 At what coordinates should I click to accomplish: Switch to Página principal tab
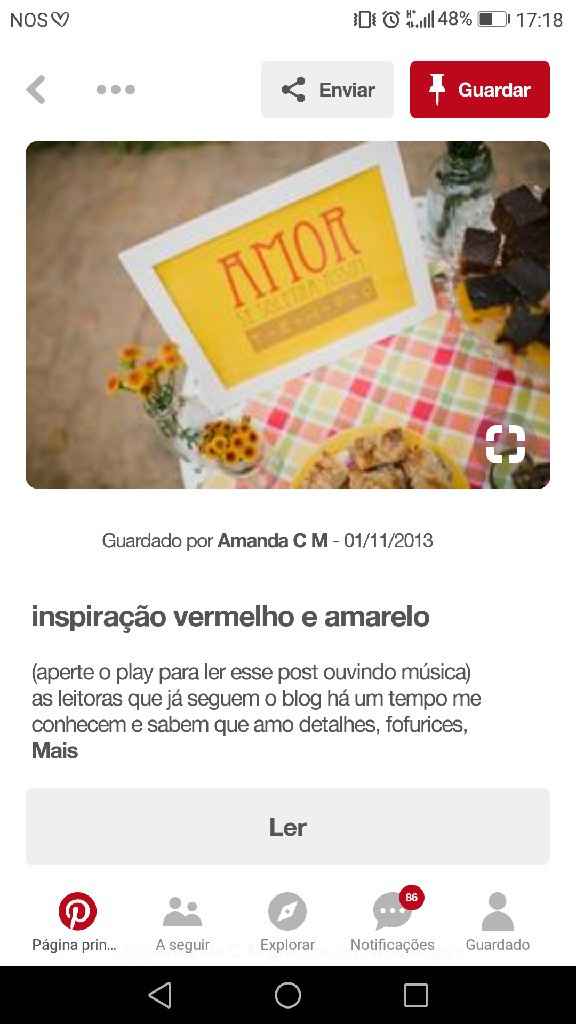77,922
